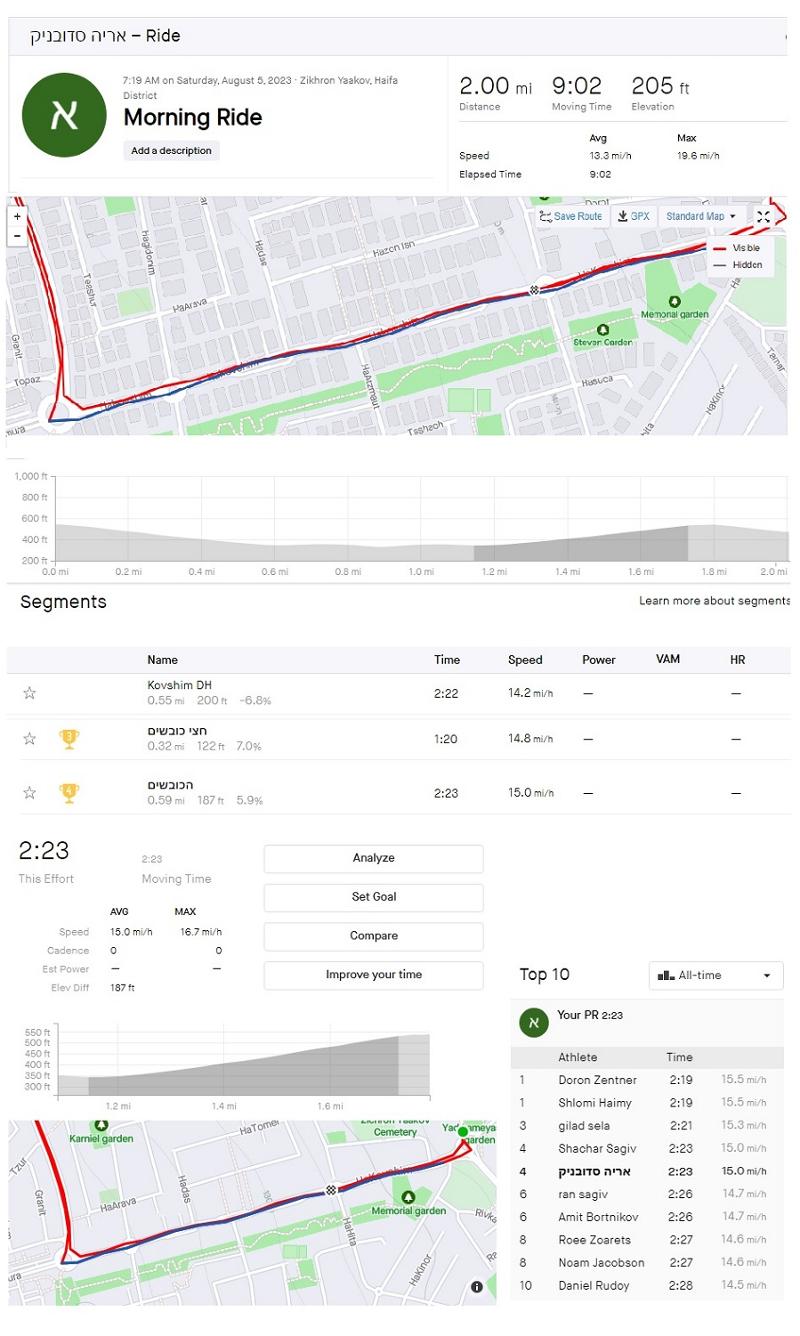The image size is (800, 1336).
Task: Zoom in on the activity map
Action: click(x=17, y=217)
